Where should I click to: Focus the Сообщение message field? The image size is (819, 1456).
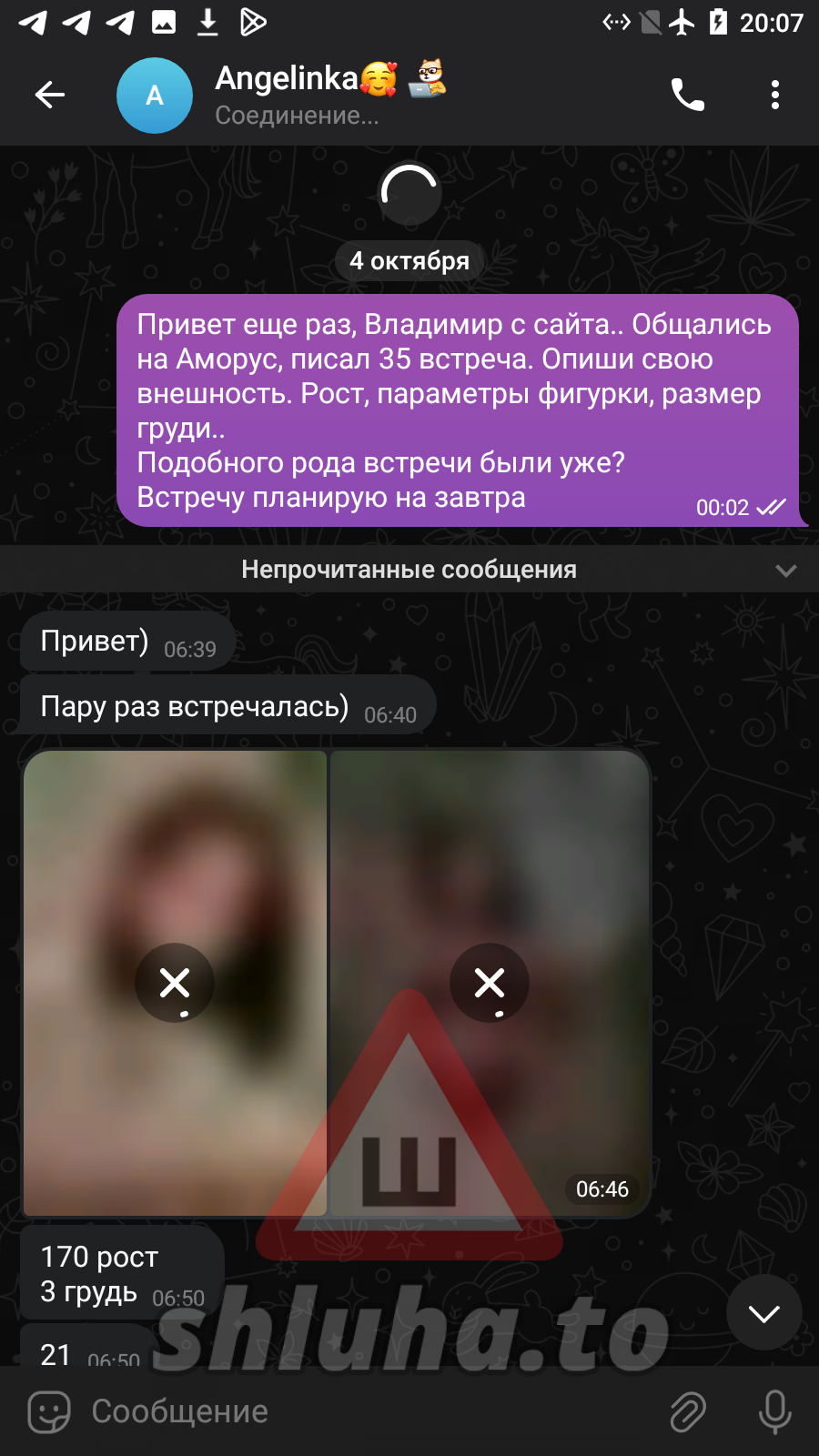[x=364, y=1411]
